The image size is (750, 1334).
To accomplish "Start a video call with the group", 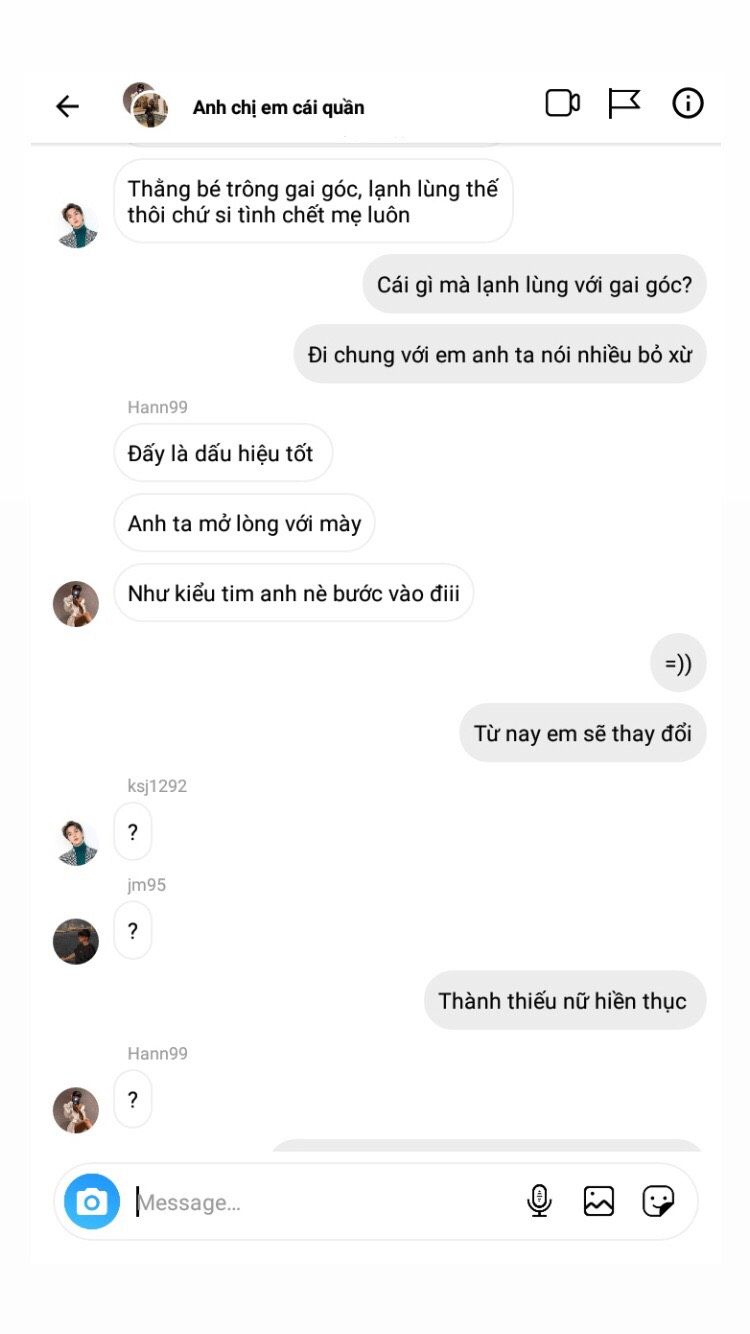I will [x=562, y=103].
